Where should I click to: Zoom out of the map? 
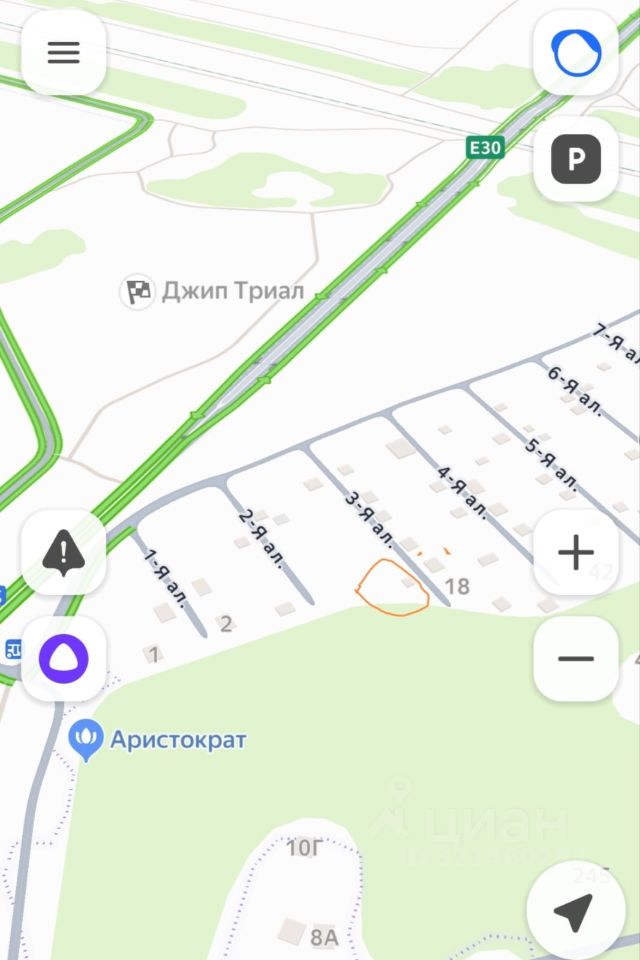tap(576, 658)
